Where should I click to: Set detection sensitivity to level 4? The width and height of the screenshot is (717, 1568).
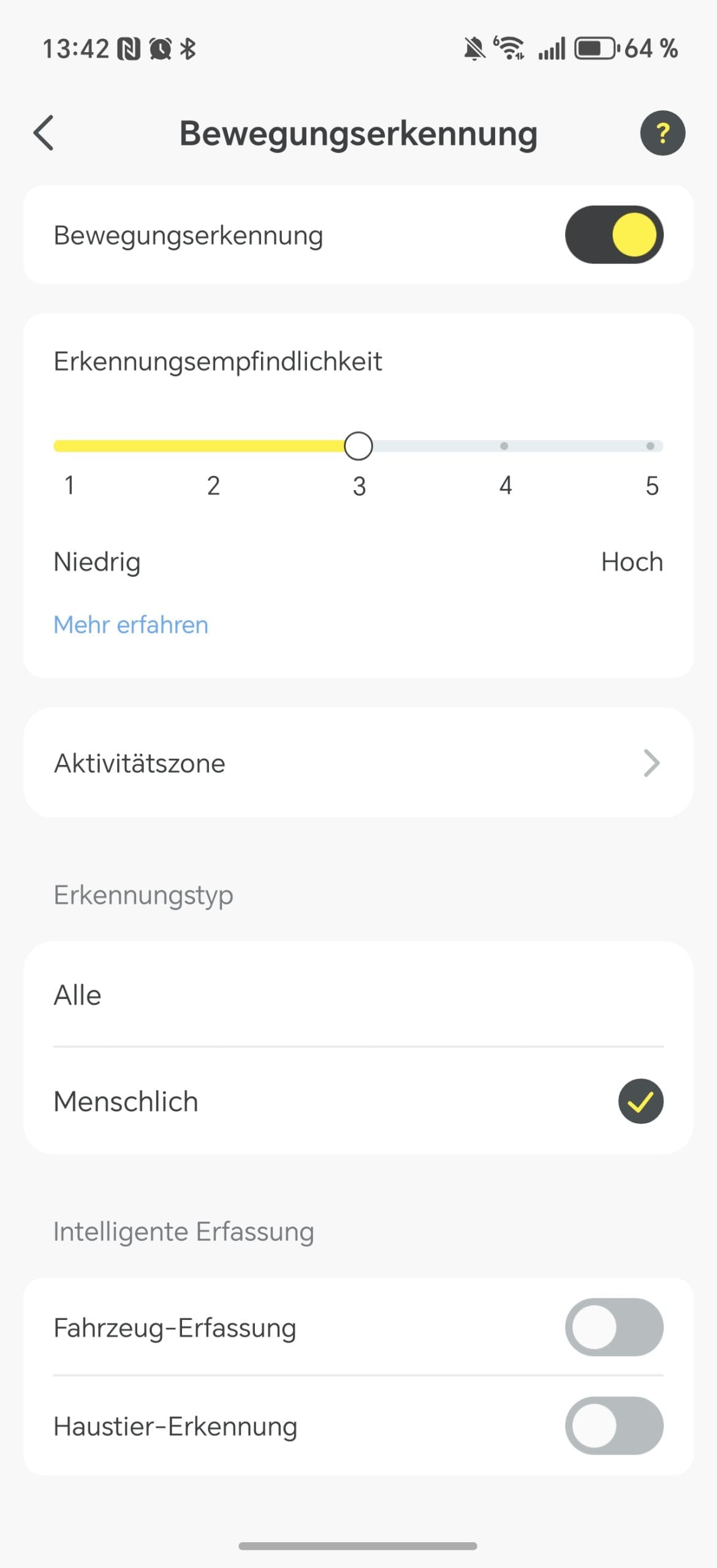504,446
